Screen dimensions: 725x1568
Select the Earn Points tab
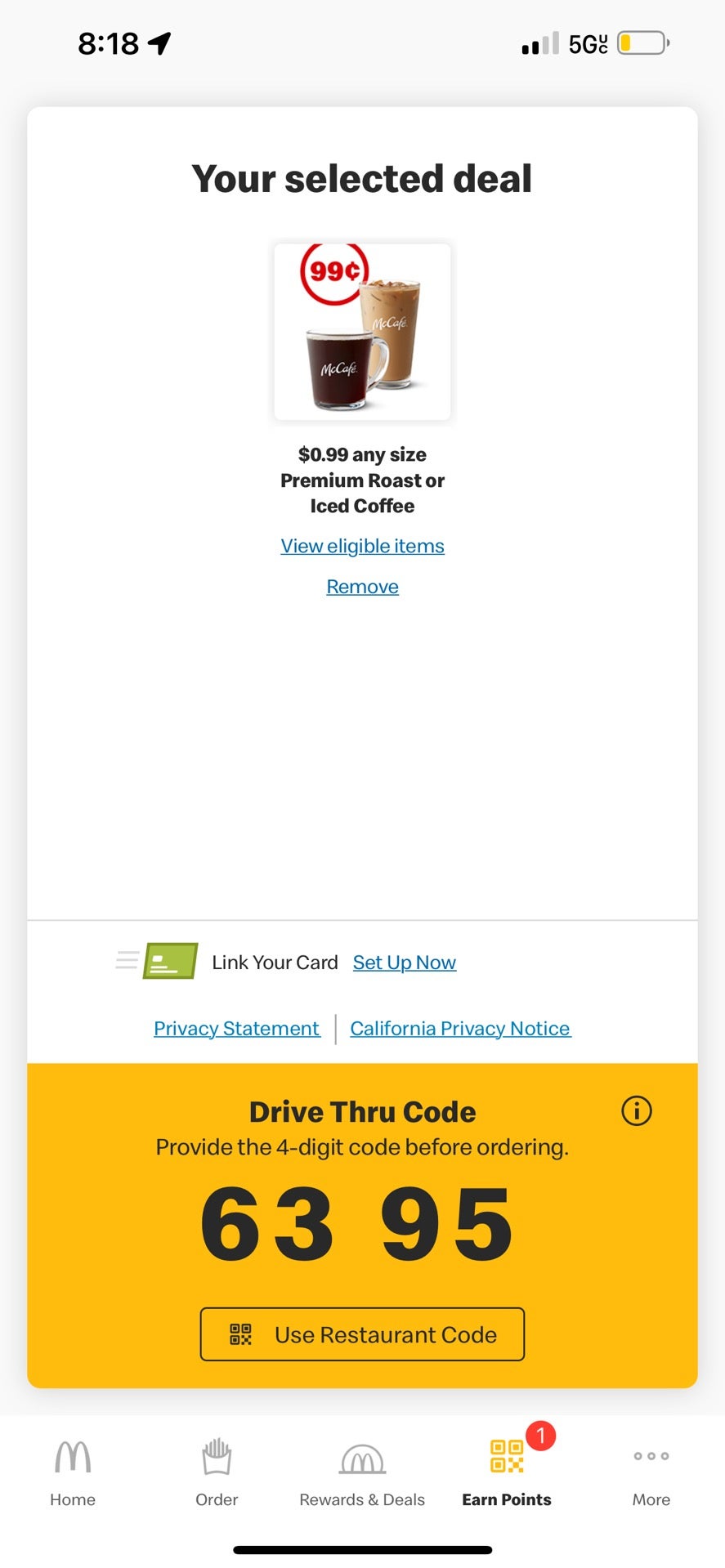[x=506, y=1472]
